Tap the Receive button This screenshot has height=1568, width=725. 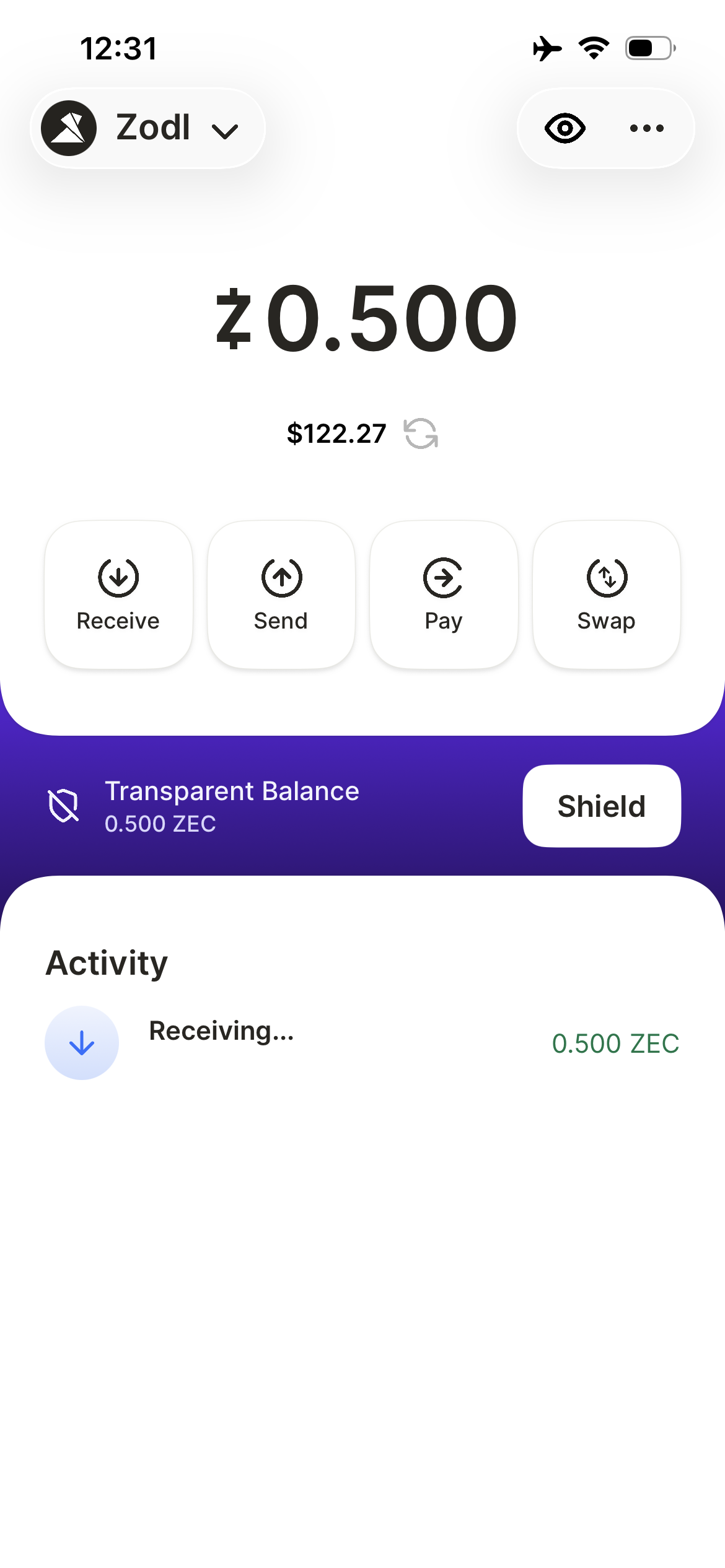[x=118, y=595]
